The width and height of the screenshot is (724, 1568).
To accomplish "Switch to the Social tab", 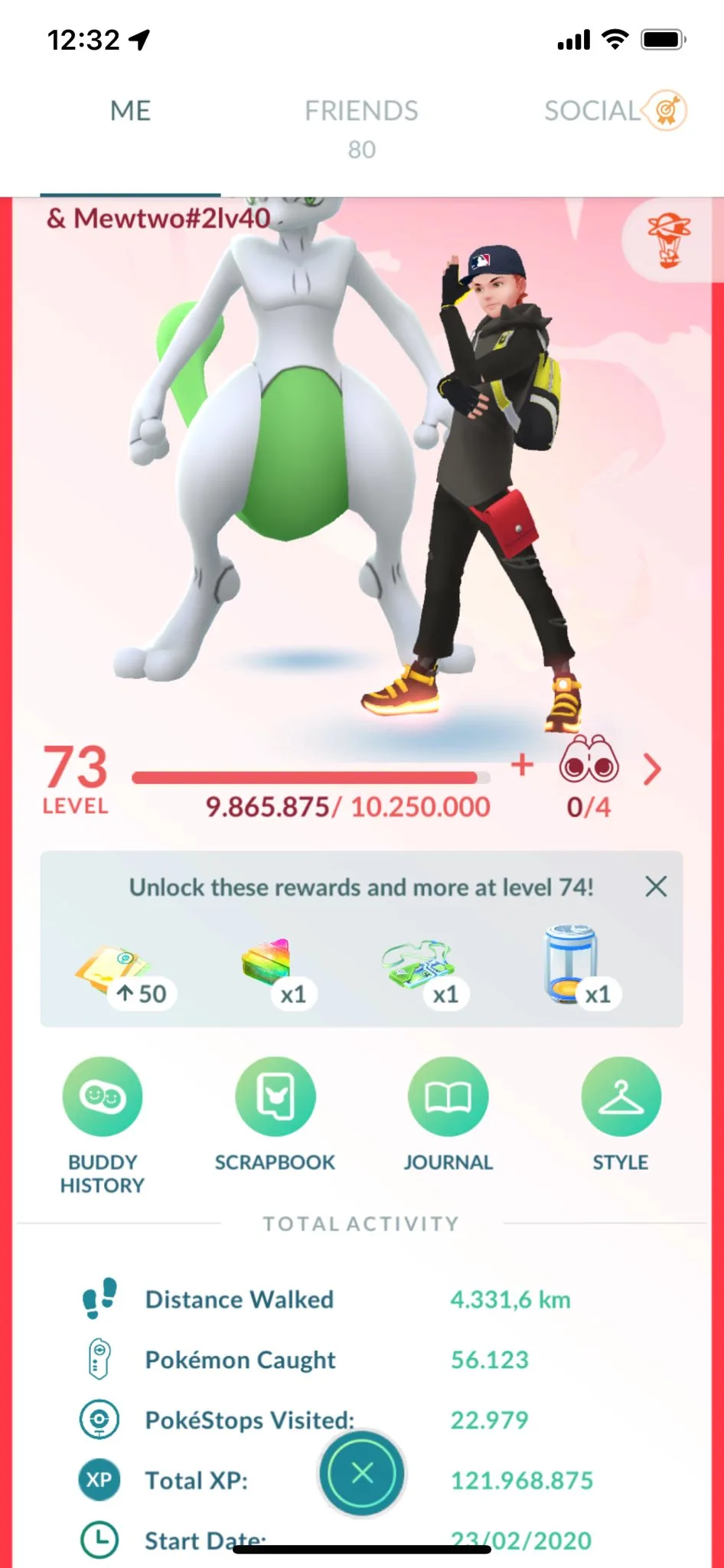I will [593, 112].
